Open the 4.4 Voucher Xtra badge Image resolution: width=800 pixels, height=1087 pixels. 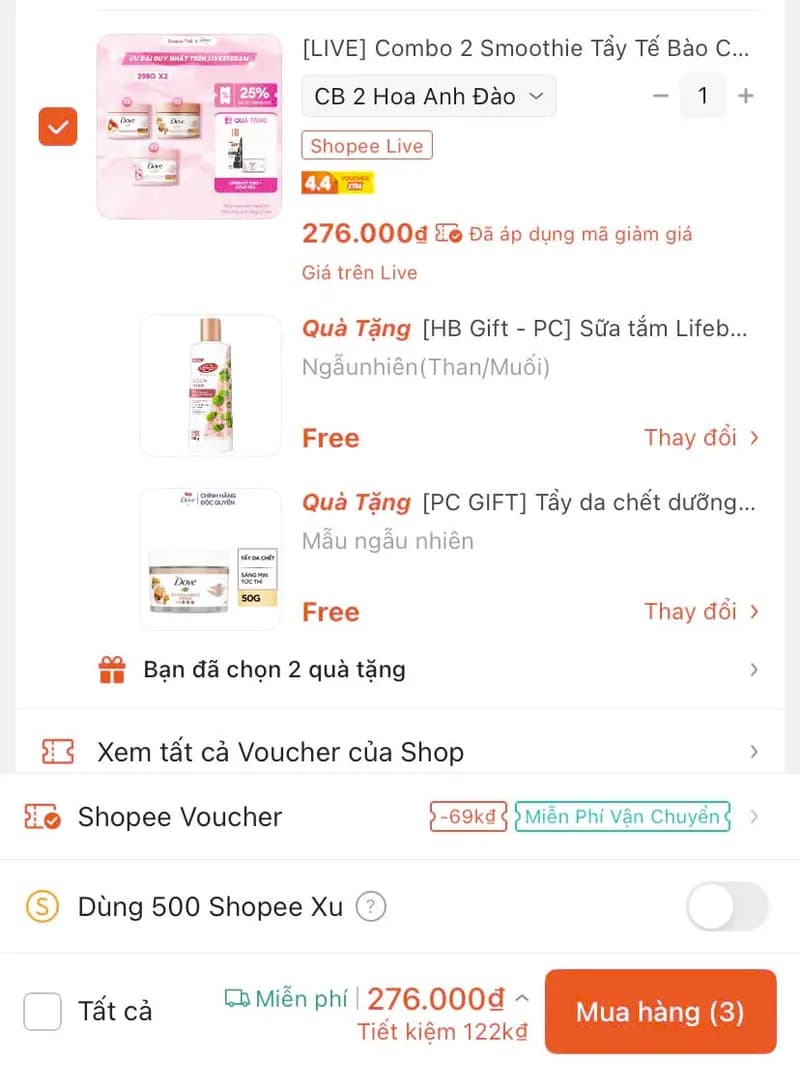[x=337, y=185]
